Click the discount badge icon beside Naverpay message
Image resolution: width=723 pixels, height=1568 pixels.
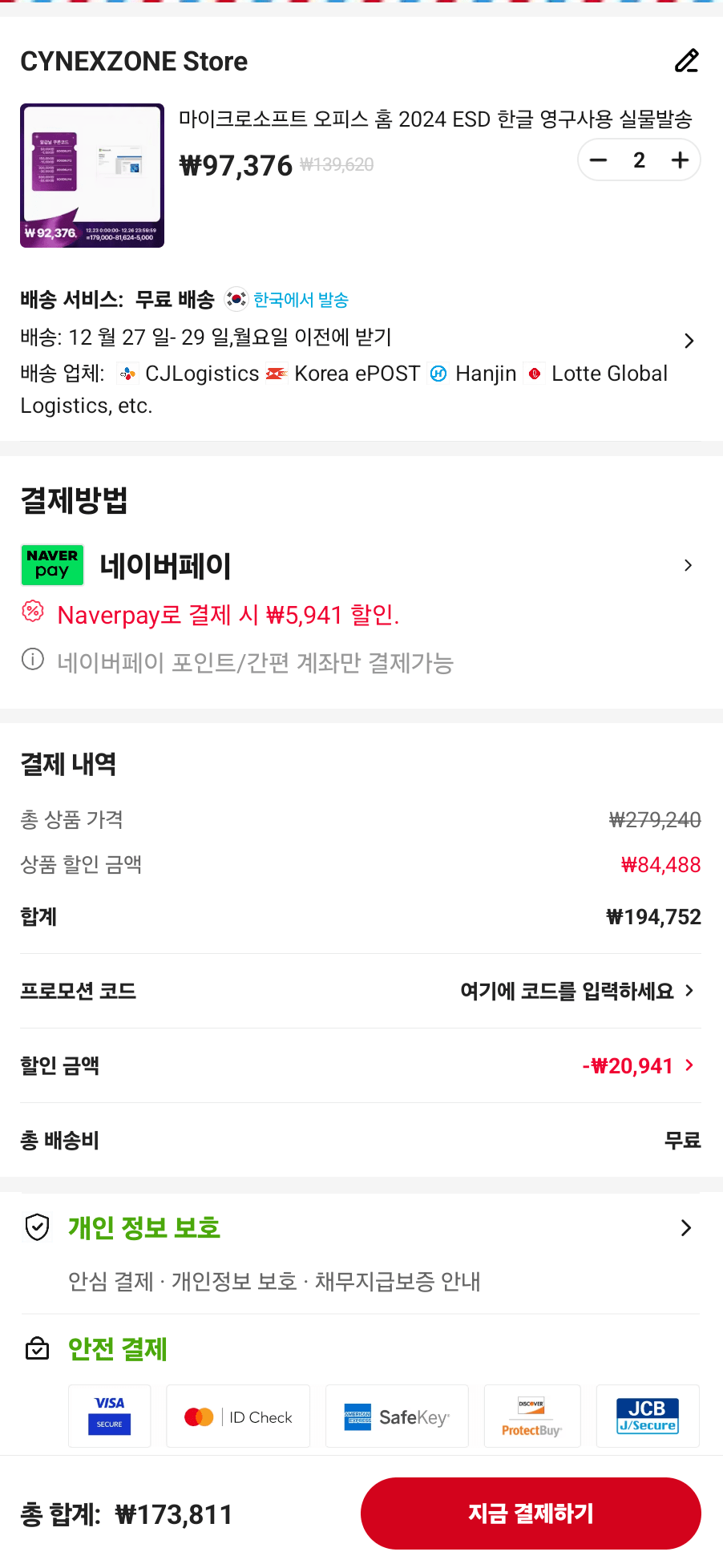click(32, 613)
